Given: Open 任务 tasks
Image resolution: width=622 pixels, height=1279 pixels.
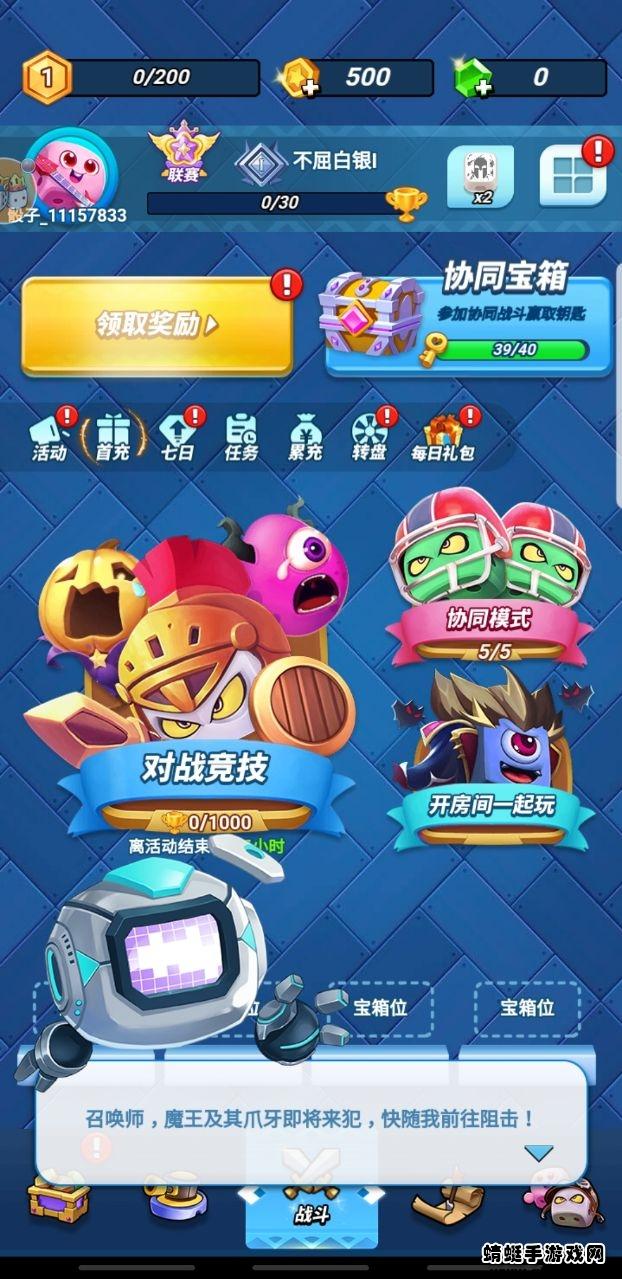Looking at the screenshot, I should [241, 436].
